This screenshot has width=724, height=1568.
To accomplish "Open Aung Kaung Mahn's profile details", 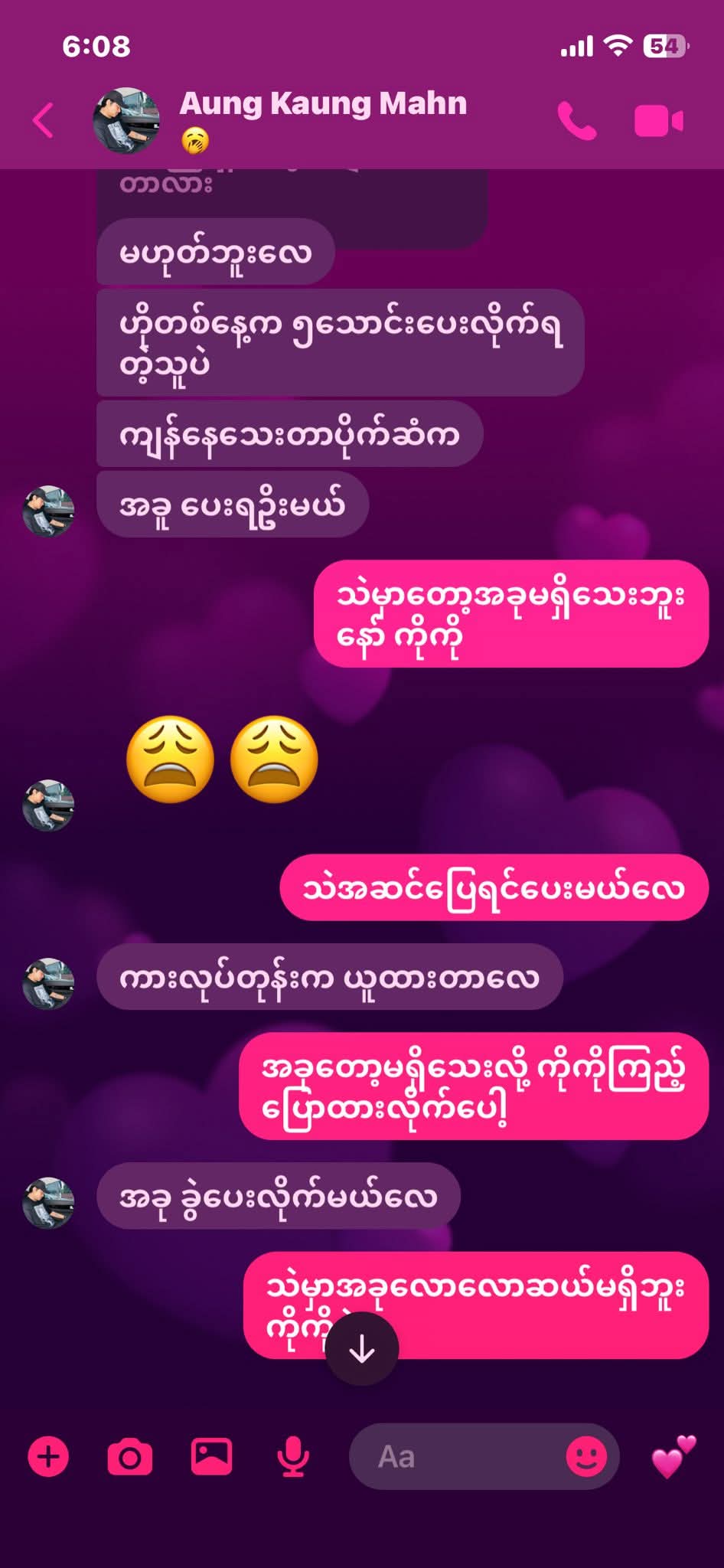I will [321, 104].
